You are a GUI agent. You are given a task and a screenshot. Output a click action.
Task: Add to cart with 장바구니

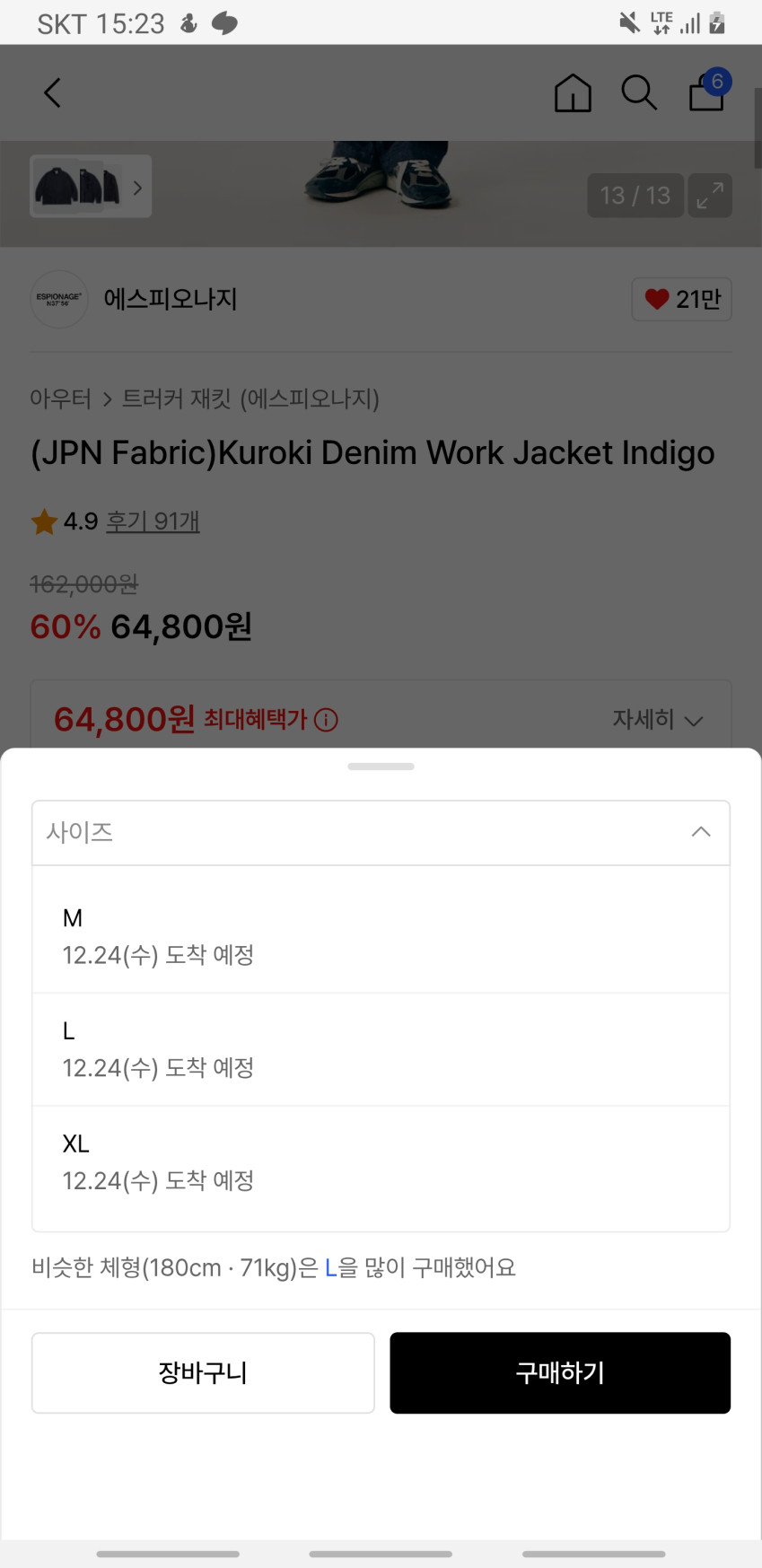click(203, 1372)
